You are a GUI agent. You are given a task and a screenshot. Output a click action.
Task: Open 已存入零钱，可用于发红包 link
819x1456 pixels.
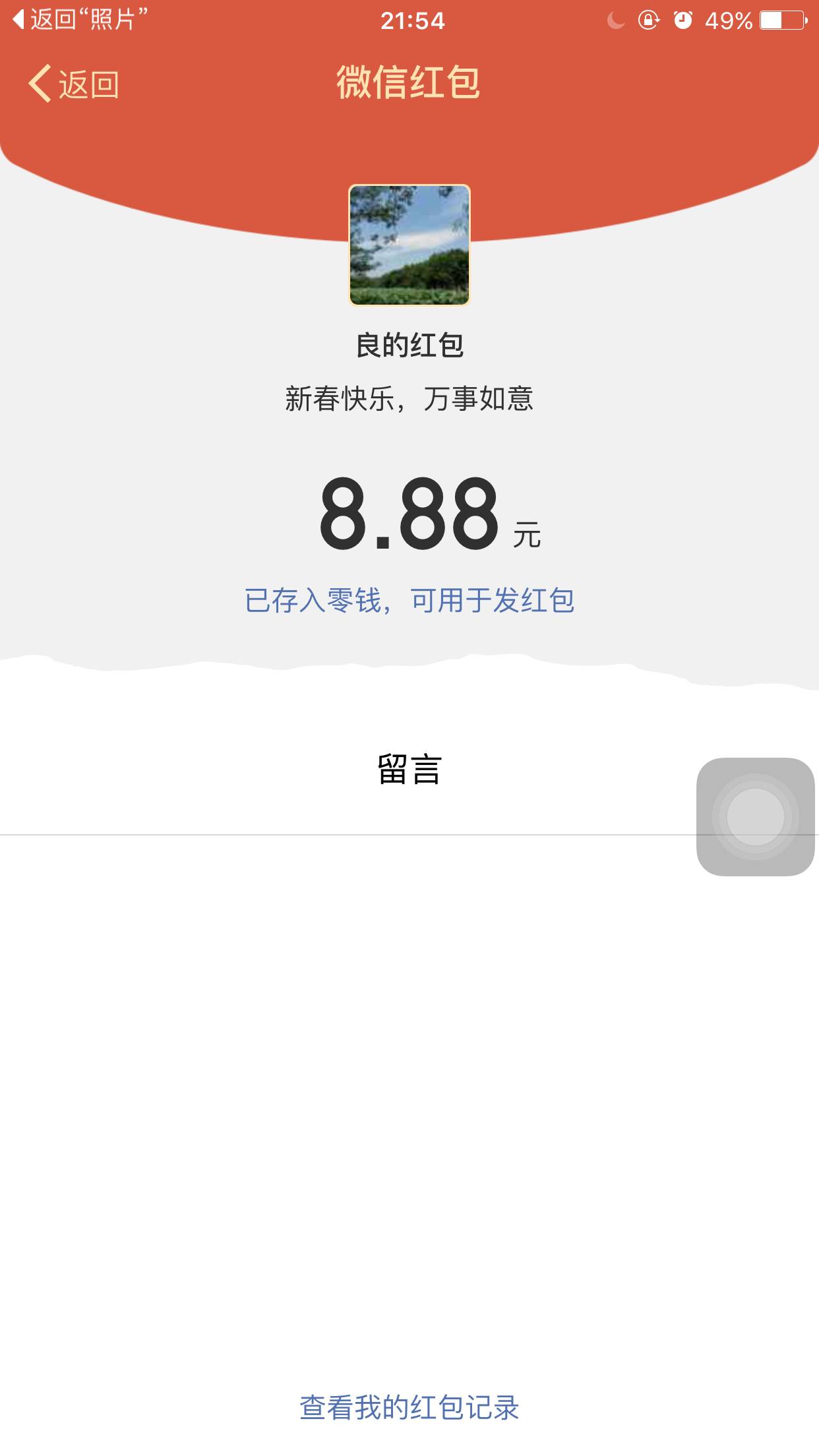[x=409, y=601]
